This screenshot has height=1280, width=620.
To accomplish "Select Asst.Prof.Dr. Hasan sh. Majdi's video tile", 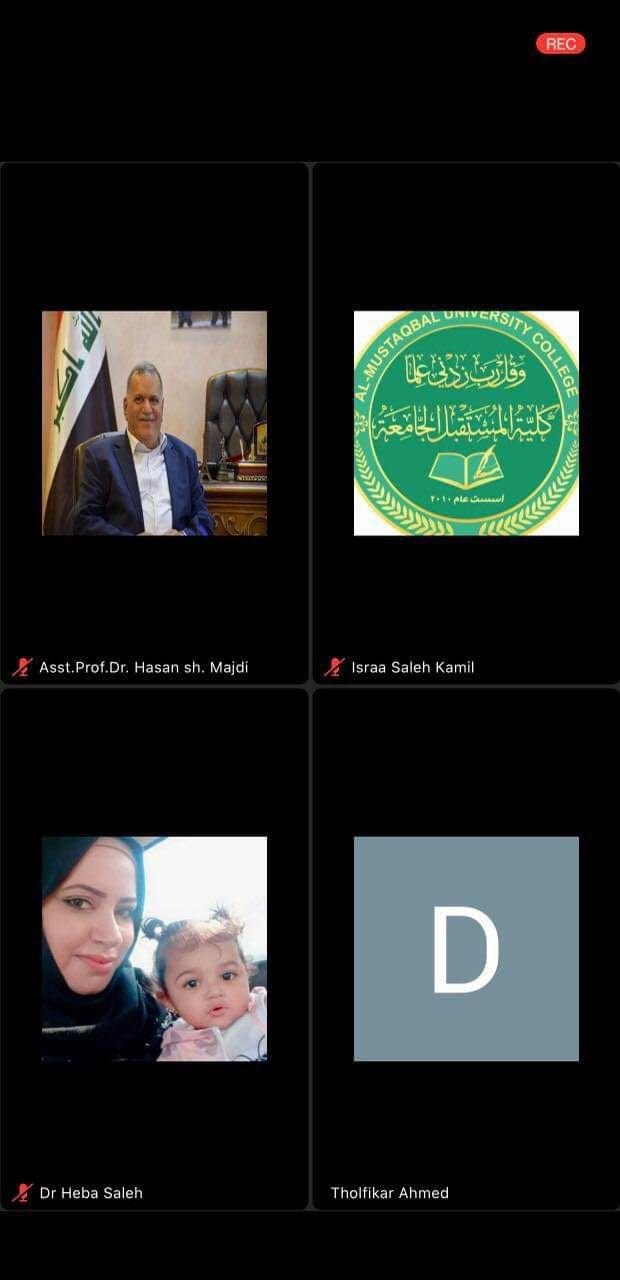I will [154, 423].
